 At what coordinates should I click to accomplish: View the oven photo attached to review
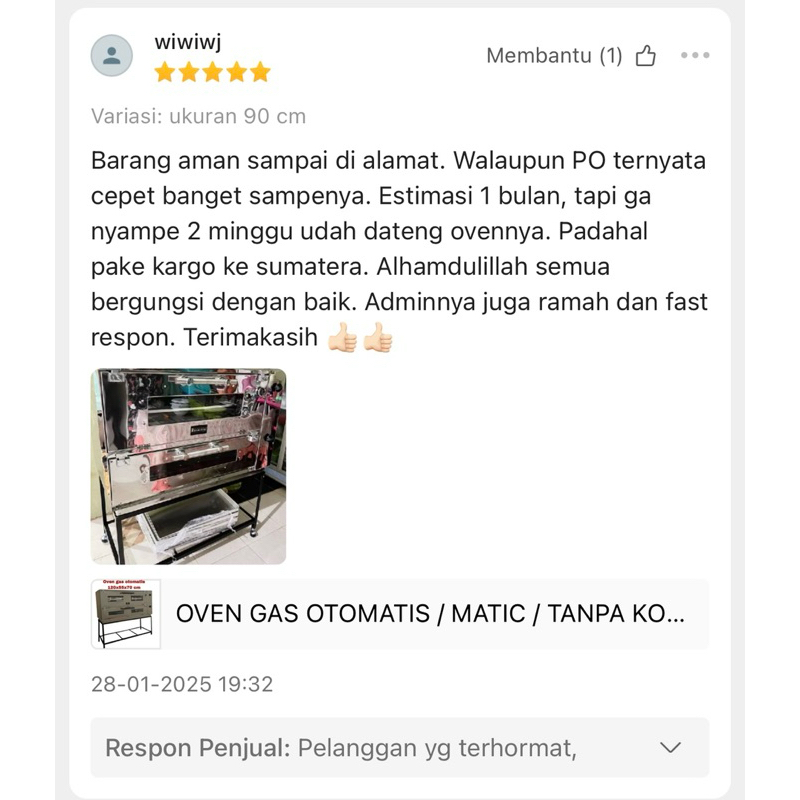tap(188, 466)
